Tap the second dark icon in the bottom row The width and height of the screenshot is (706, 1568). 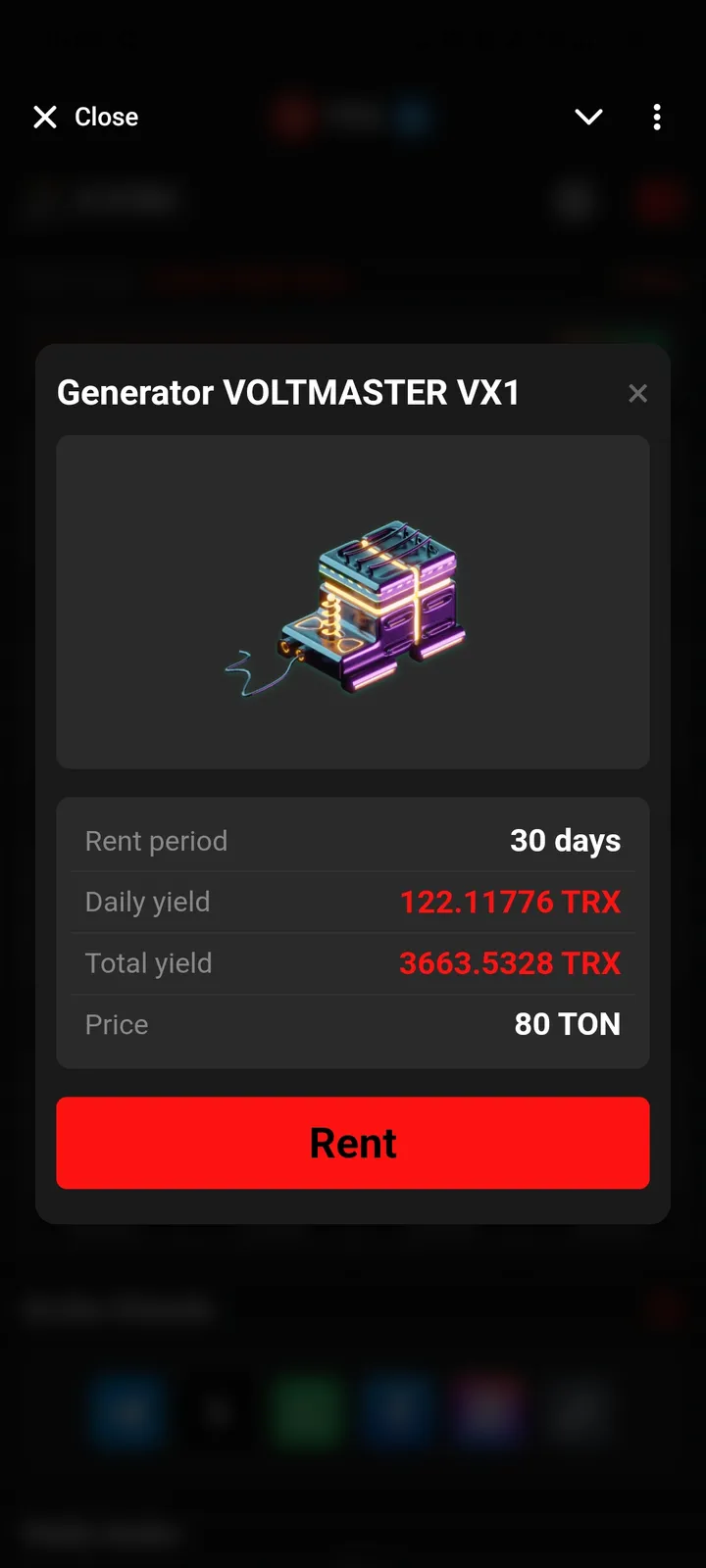coord(218,1411)
